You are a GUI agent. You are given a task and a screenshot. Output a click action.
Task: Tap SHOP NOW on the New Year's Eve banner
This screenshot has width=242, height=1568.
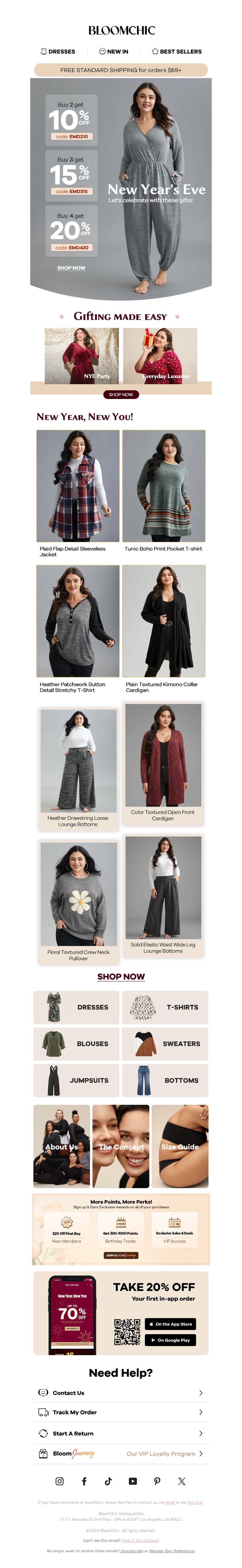click(x=71, y=268)
